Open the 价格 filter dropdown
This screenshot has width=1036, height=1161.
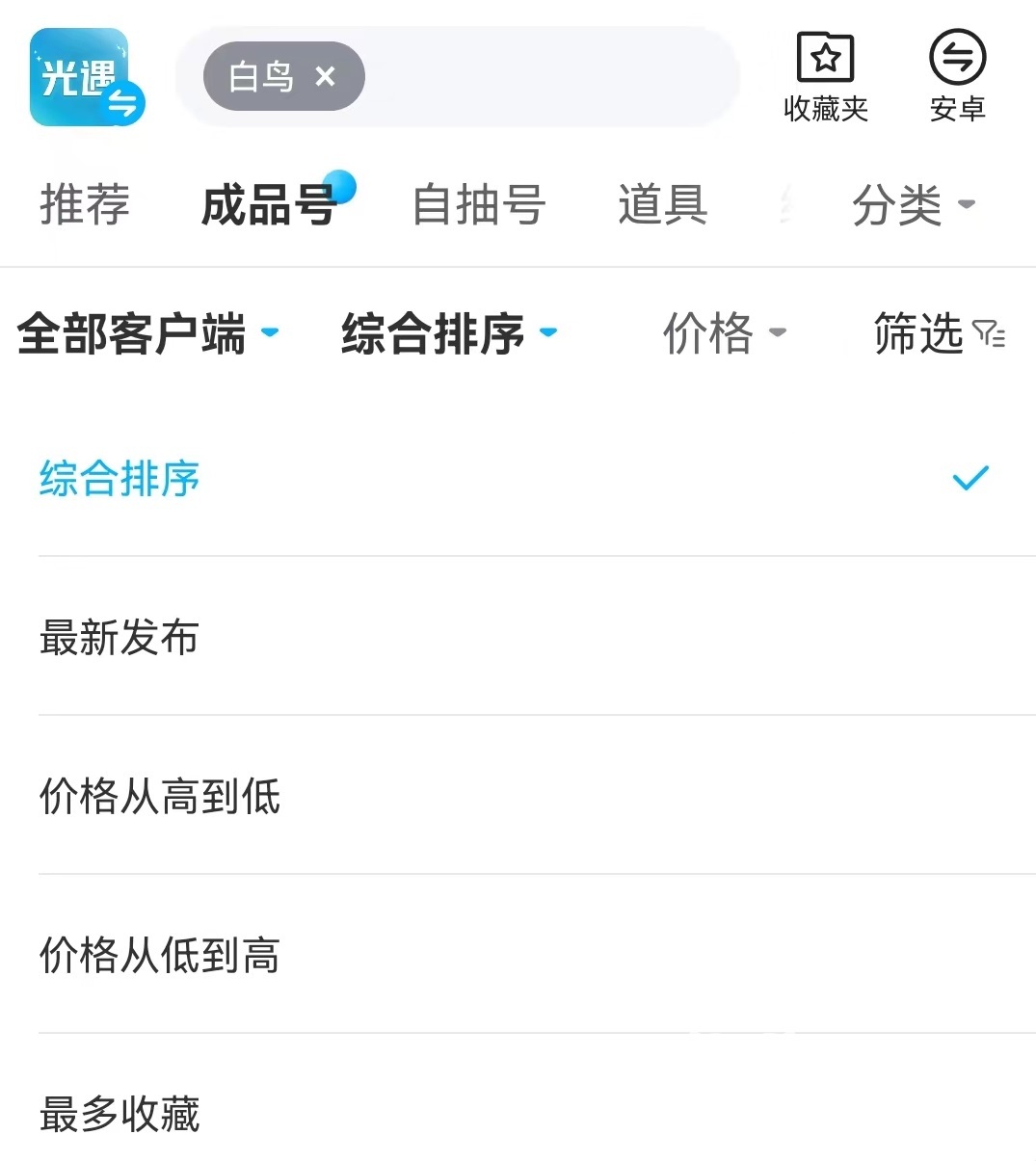[724, 334]
